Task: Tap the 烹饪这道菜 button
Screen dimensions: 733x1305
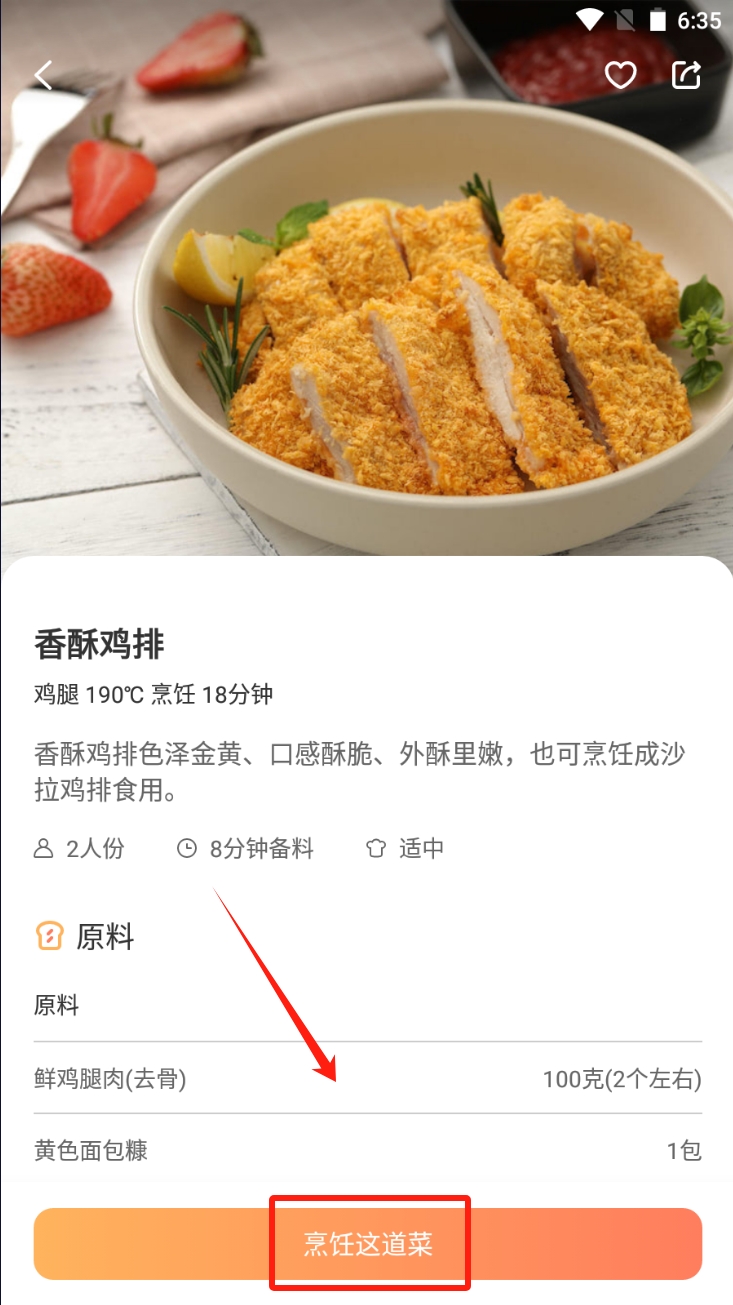Action: 368,1244
